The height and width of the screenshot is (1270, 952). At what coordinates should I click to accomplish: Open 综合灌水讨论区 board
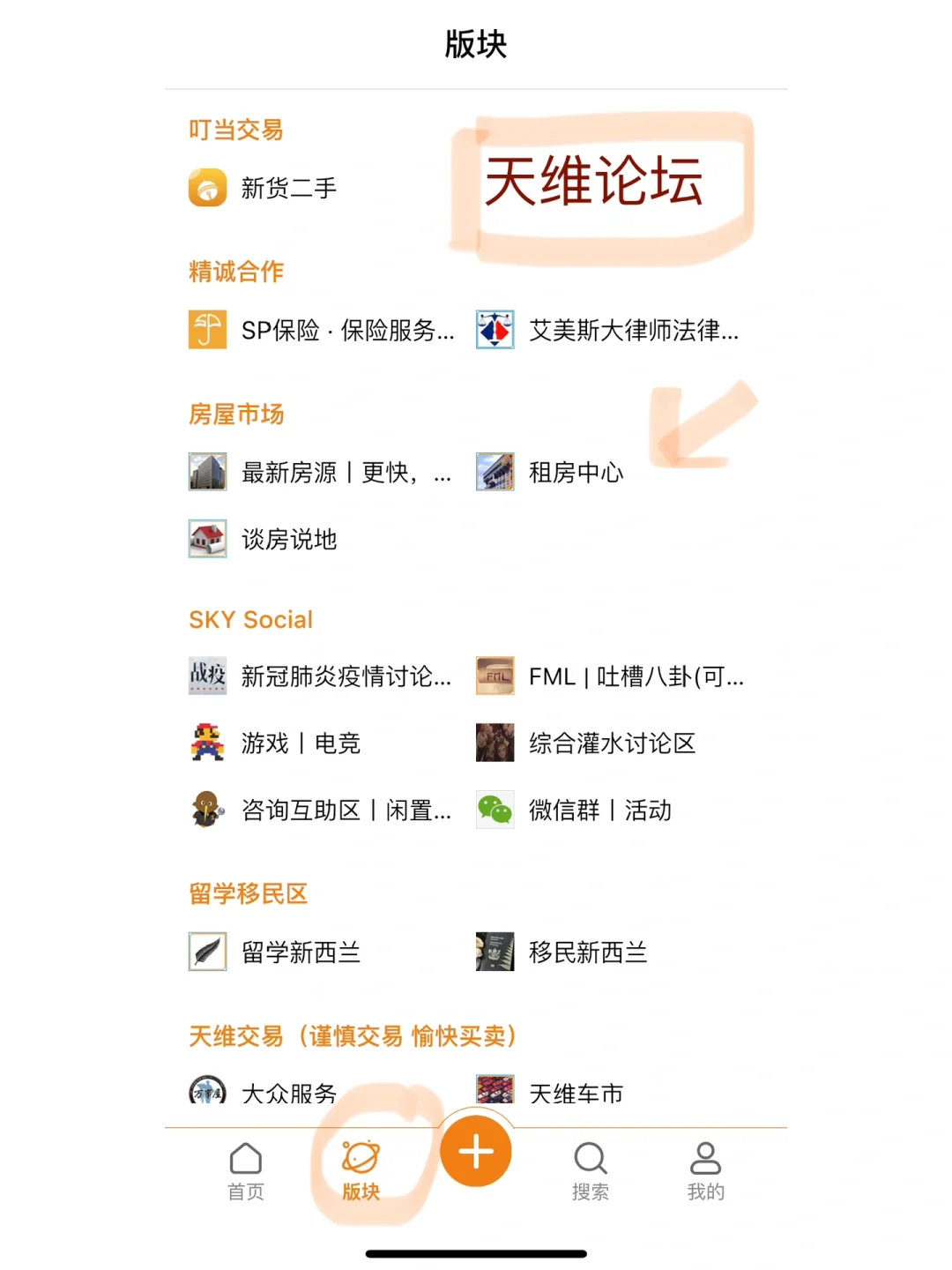pyautogui.click(x=588, y=743)
